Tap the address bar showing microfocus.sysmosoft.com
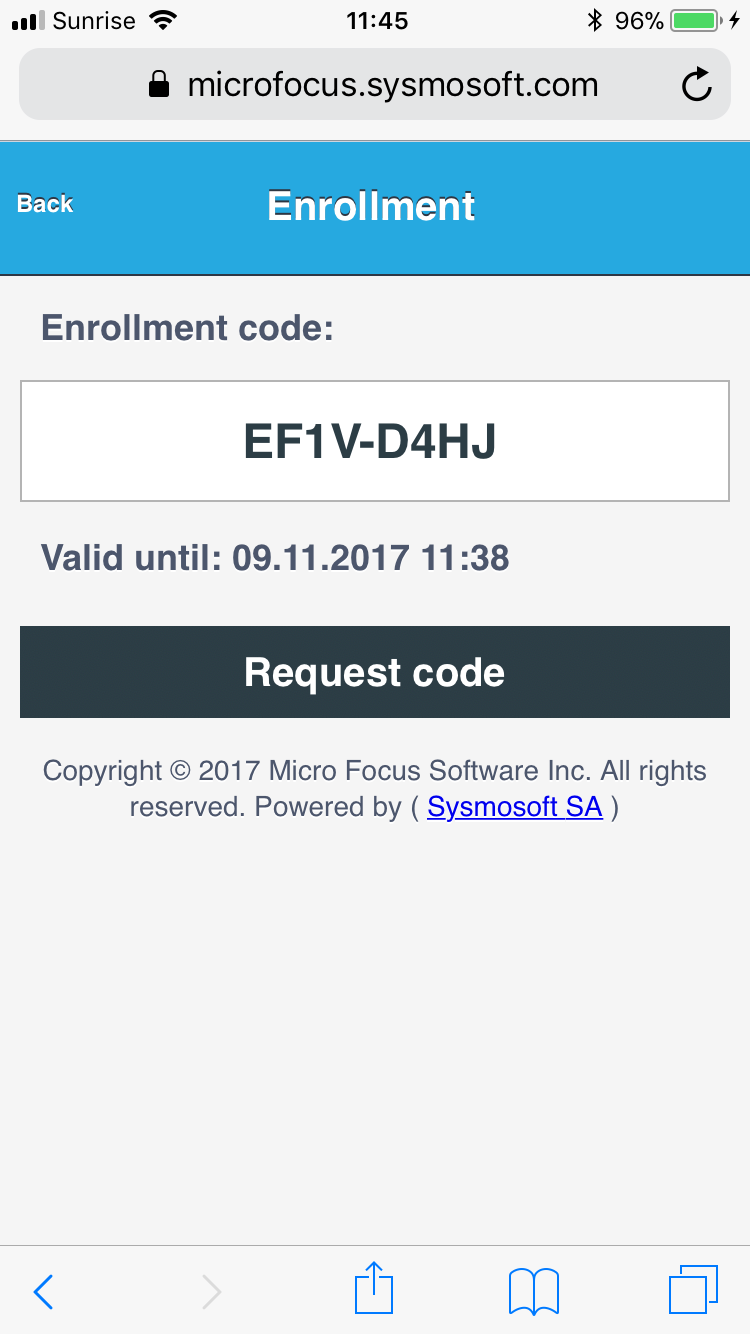This screenshot has width=750, height=1334. pos(390,84)
